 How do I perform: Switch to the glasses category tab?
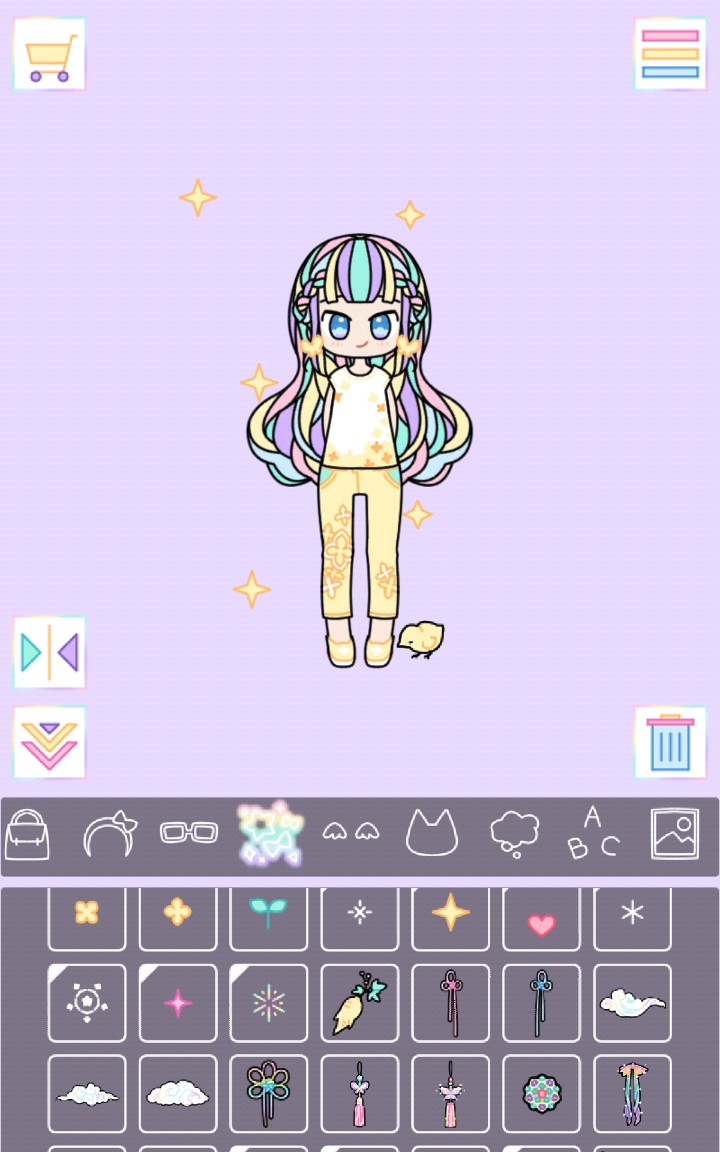coord(189,832)
